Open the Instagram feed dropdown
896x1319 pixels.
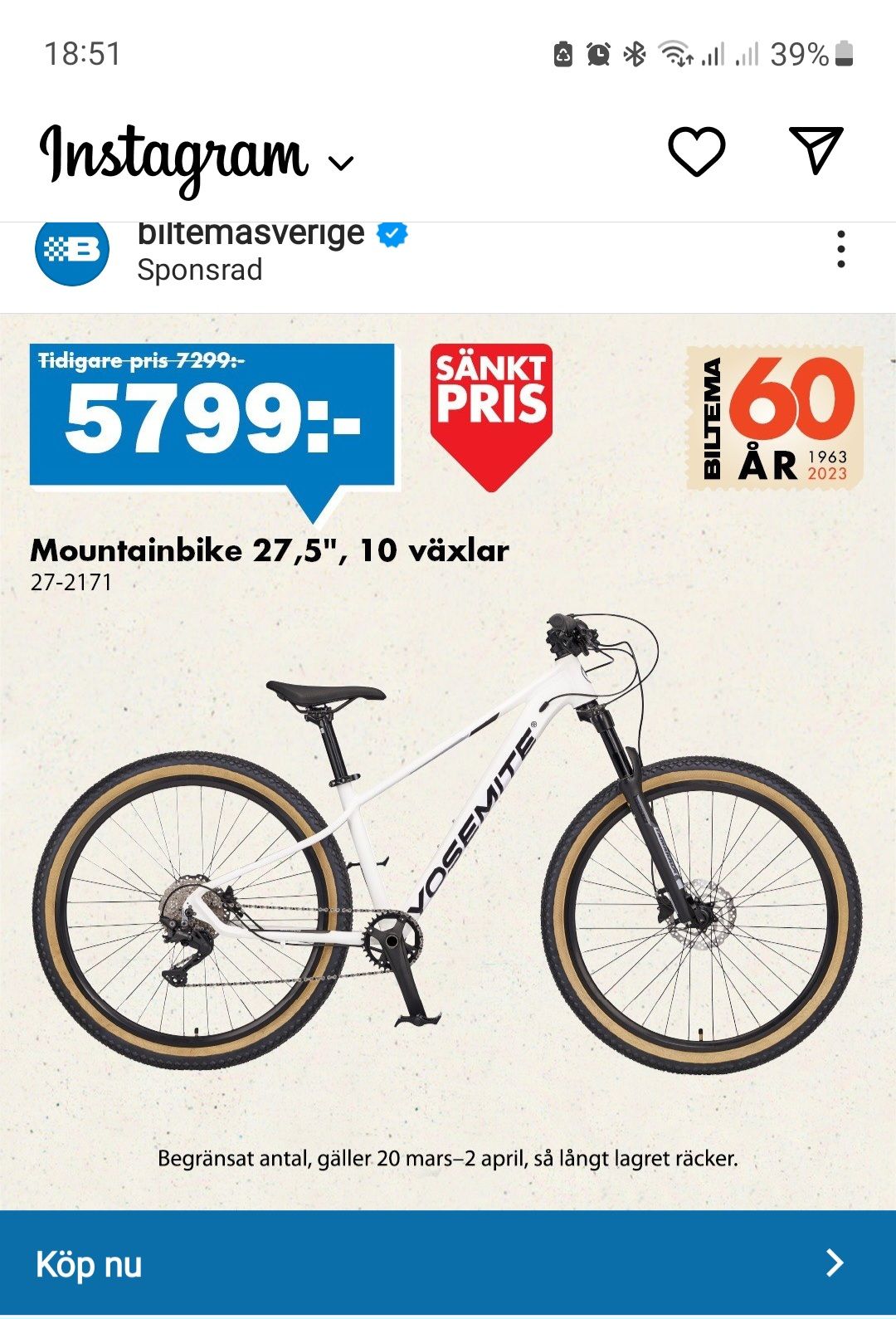click(341, 163)
